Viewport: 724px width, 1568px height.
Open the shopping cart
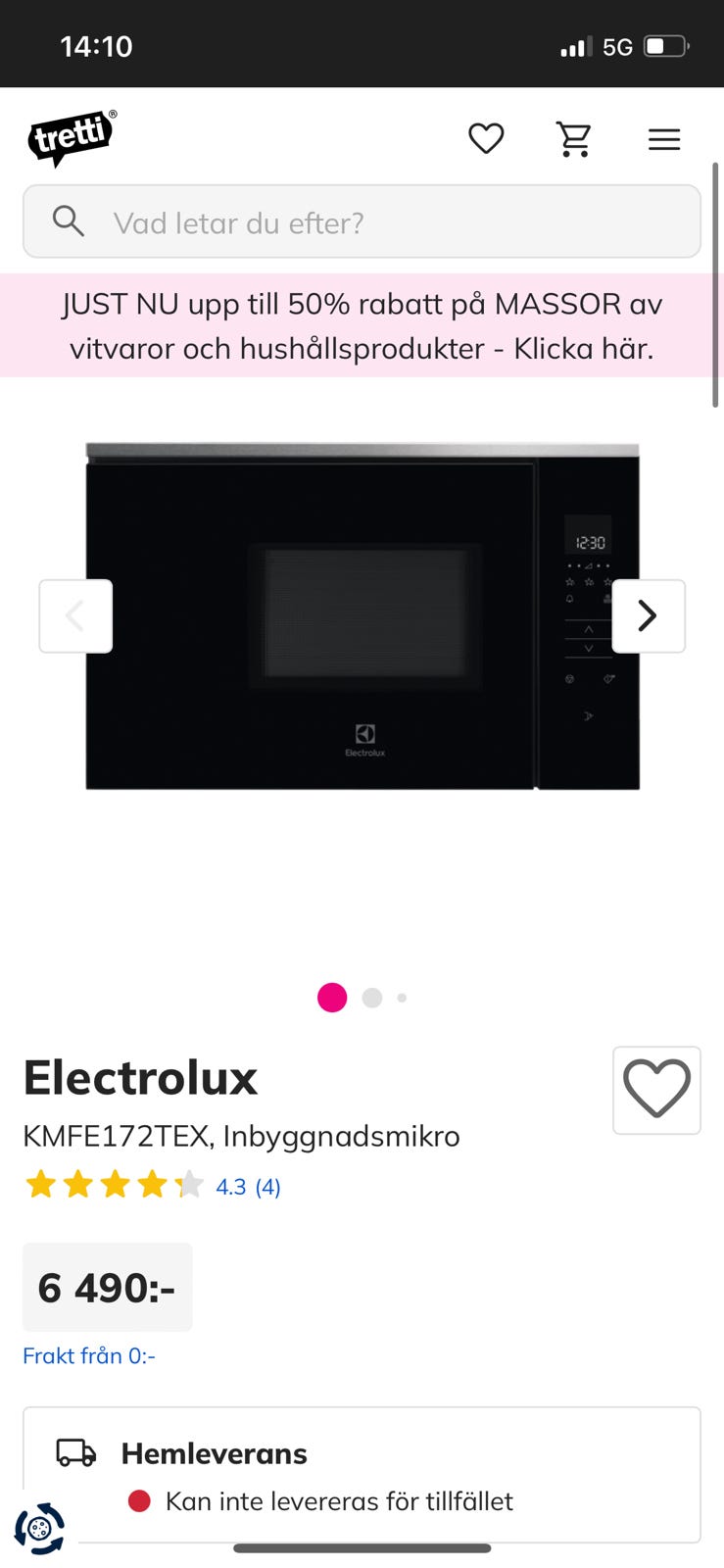[x=574, y=139]
